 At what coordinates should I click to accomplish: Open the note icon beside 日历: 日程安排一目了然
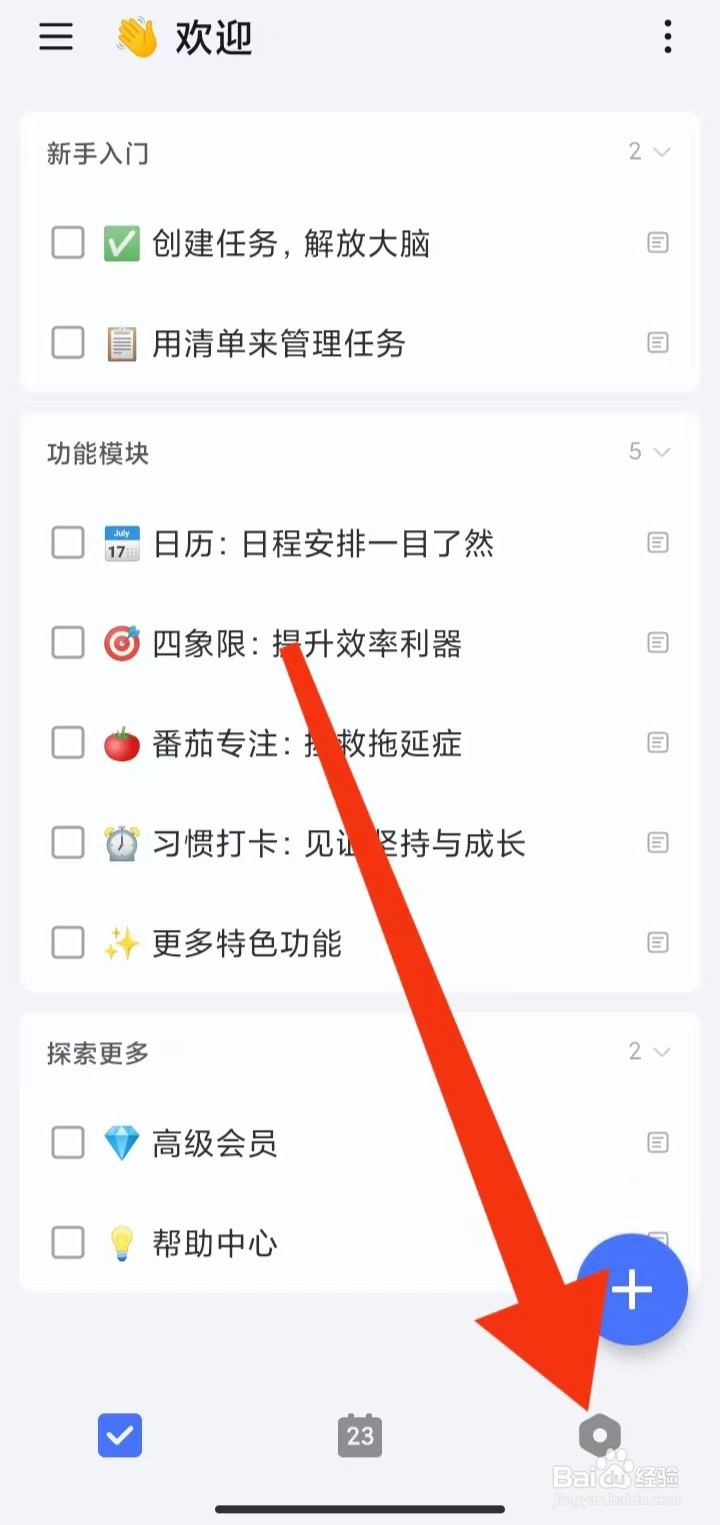[x=657, y=543]
